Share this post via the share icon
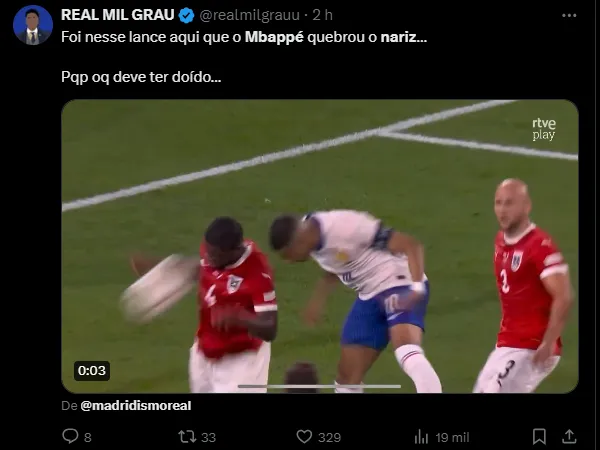The image size is (600, 450). tap(569, 436)
